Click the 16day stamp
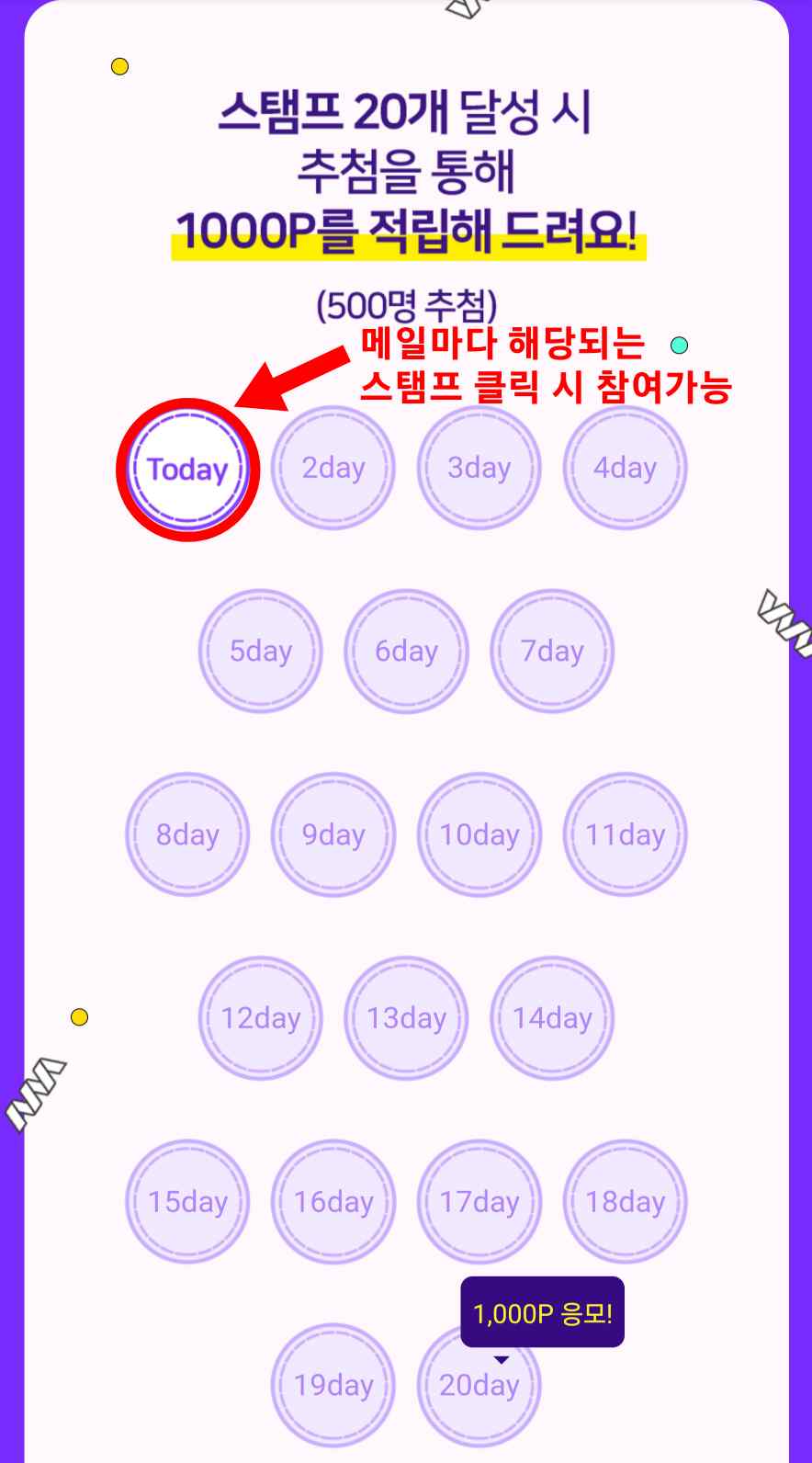The width and height of the screenshot is (812, 1463). (x=333, y=1202)
